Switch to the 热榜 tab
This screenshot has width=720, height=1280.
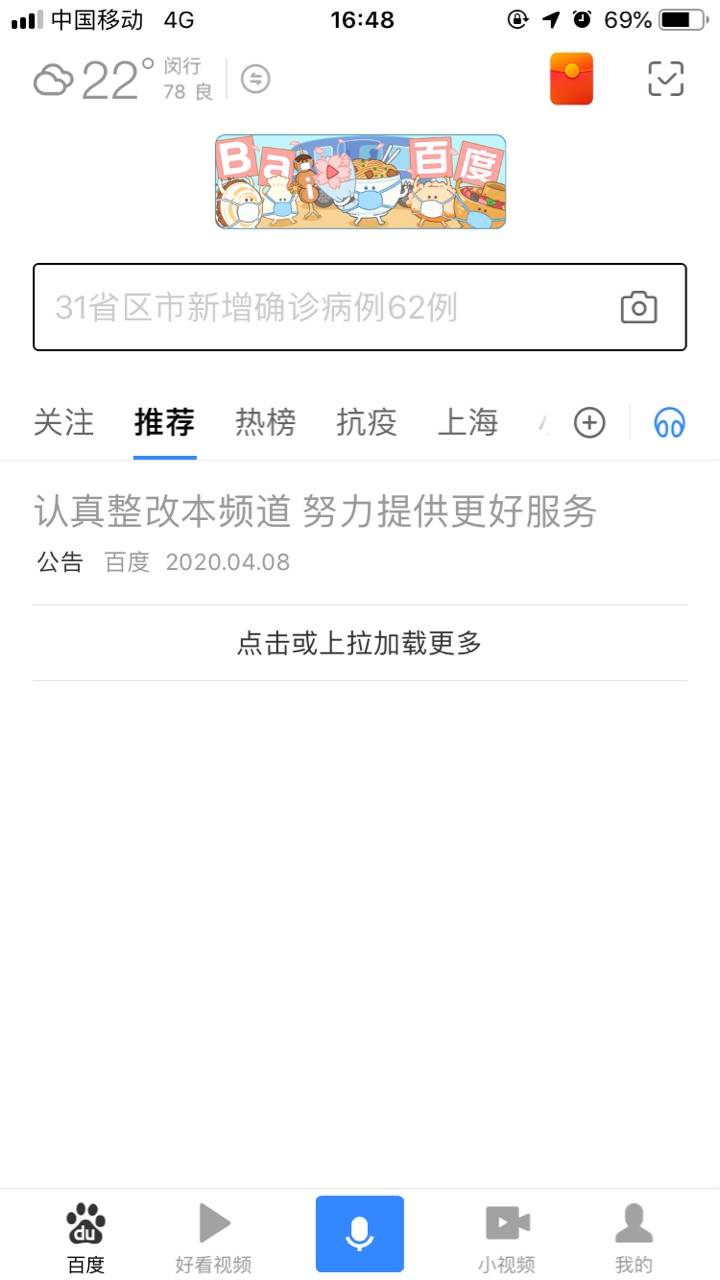pyautogui.click(x=265, y=423)
